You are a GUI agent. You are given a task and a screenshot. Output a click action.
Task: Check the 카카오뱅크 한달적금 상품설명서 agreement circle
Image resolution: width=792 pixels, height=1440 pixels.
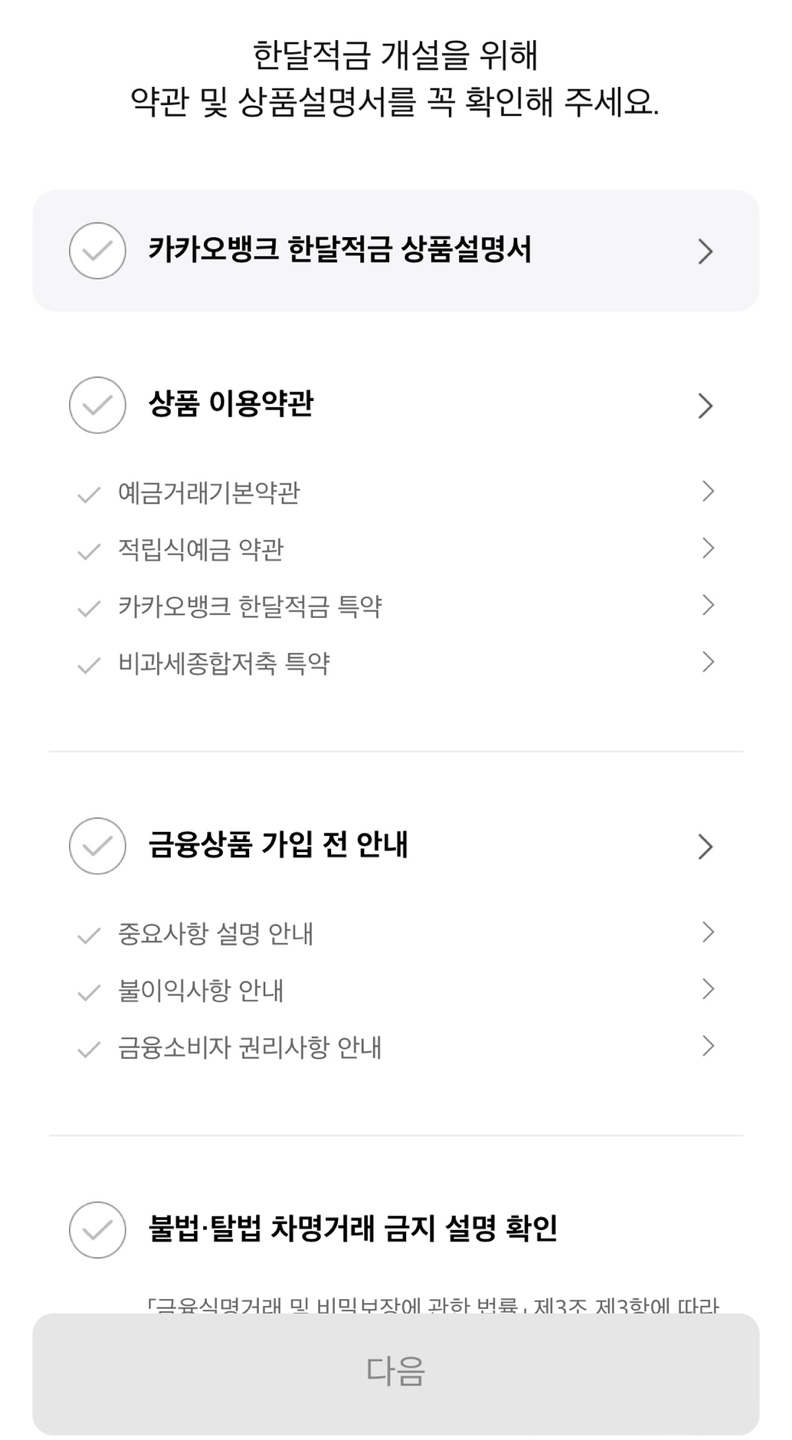[97, 251]
